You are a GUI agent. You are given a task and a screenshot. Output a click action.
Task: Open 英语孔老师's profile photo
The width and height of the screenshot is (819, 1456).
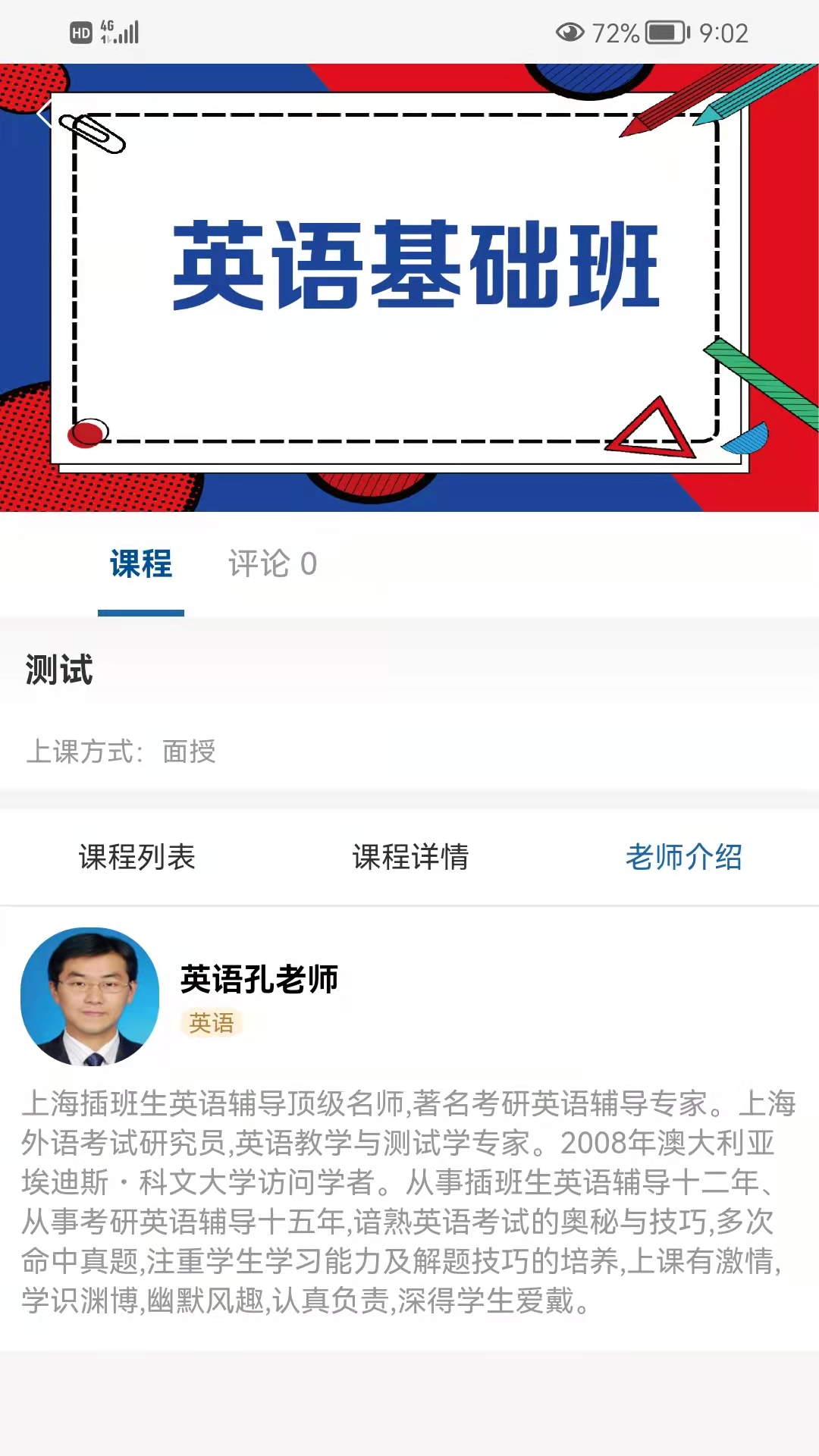coord(90,996)
